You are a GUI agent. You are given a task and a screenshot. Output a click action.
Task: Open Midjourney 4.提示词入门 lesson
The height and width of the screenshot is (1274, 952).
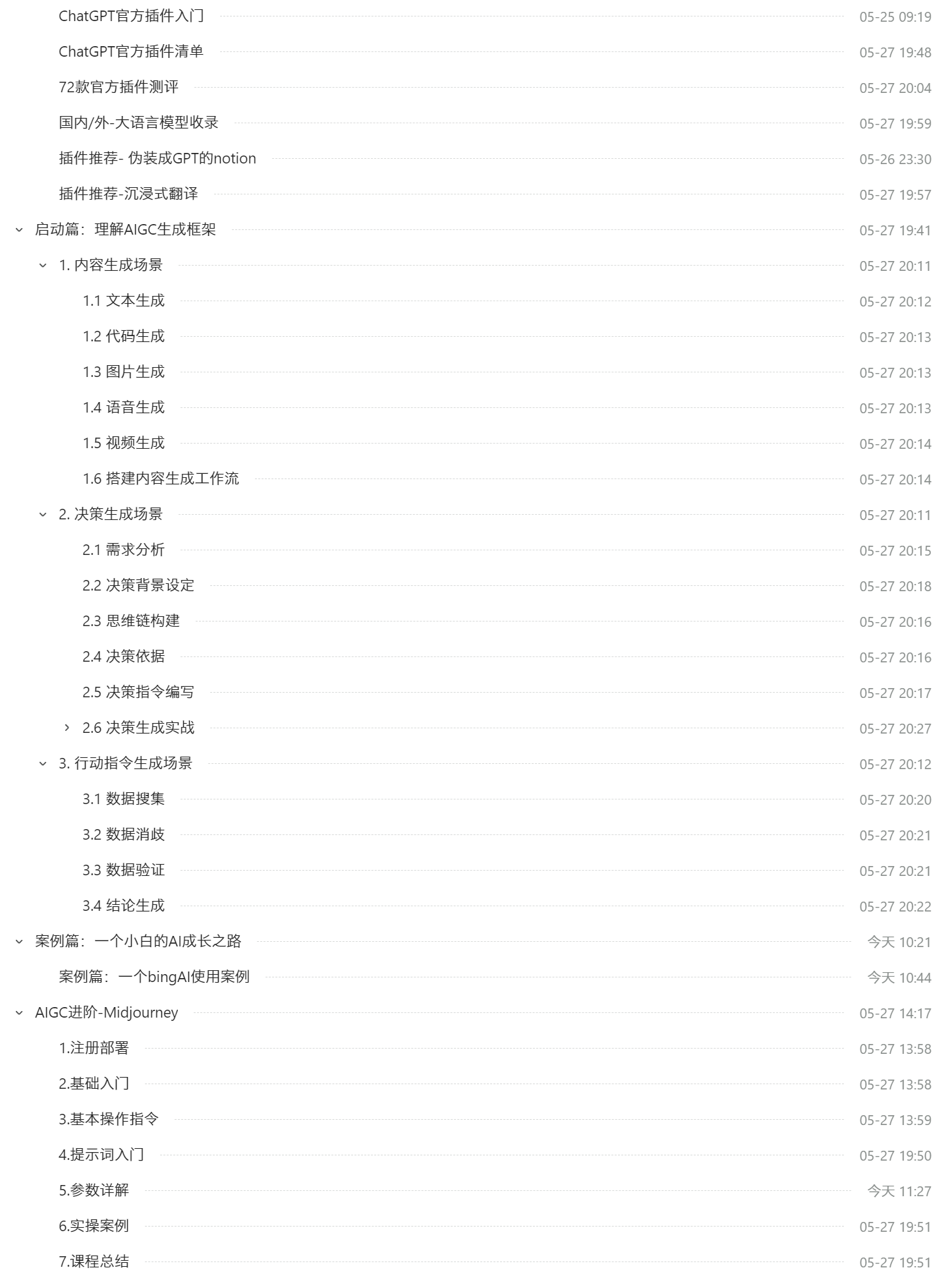[x=101, y=1155]
